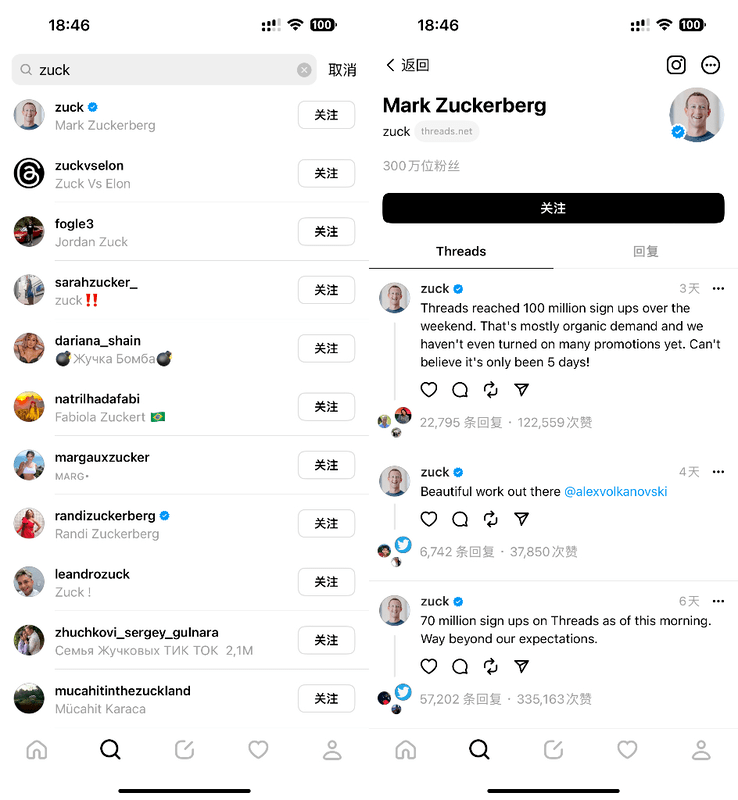The width and height of the screenshot is (738, 800).
Task: Tap 关注 next to fogle3
Action: pyautogui.click(x=326, y=232)
